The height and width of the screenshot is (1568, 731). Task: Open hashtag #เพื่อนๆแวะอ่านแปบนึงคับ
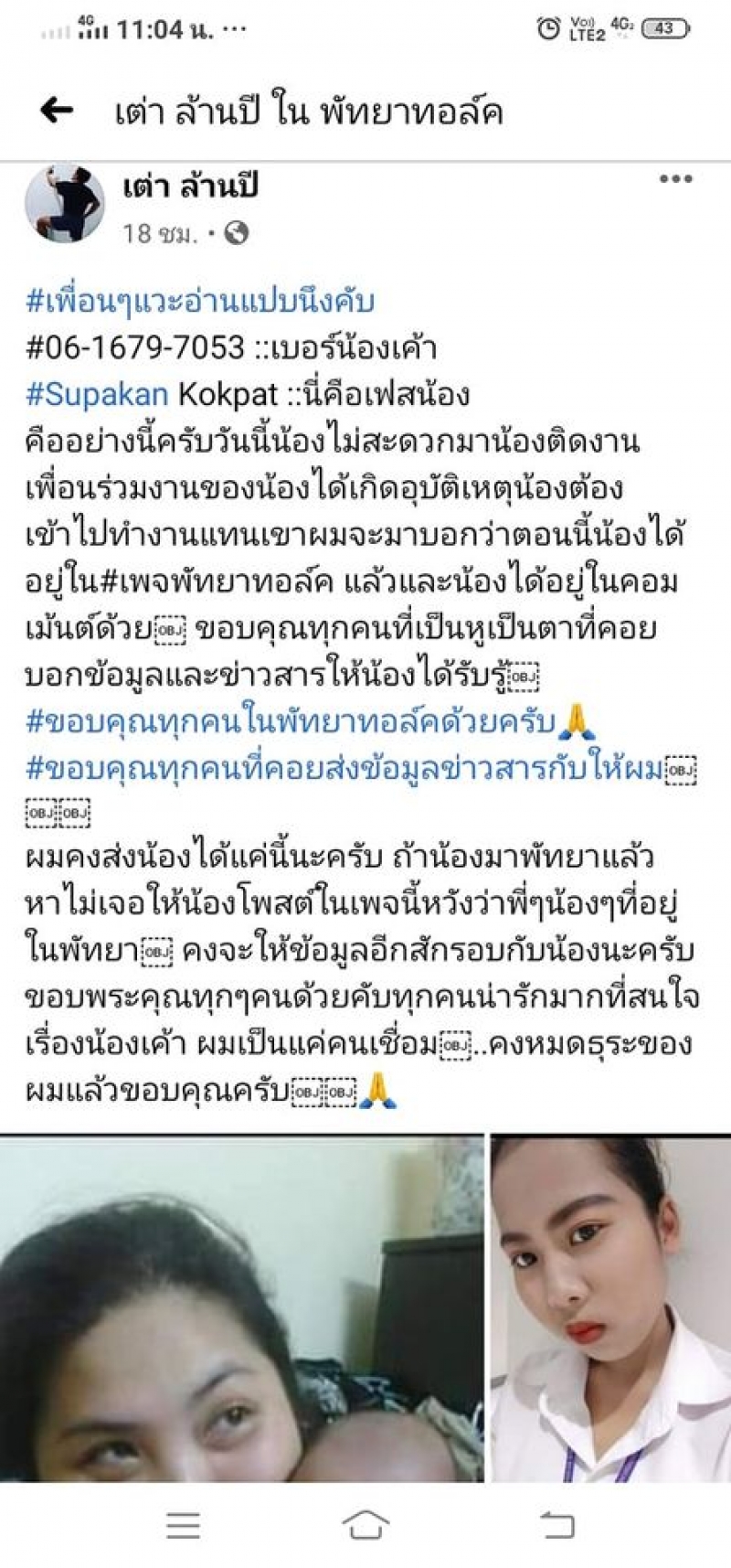pos(199,301)
